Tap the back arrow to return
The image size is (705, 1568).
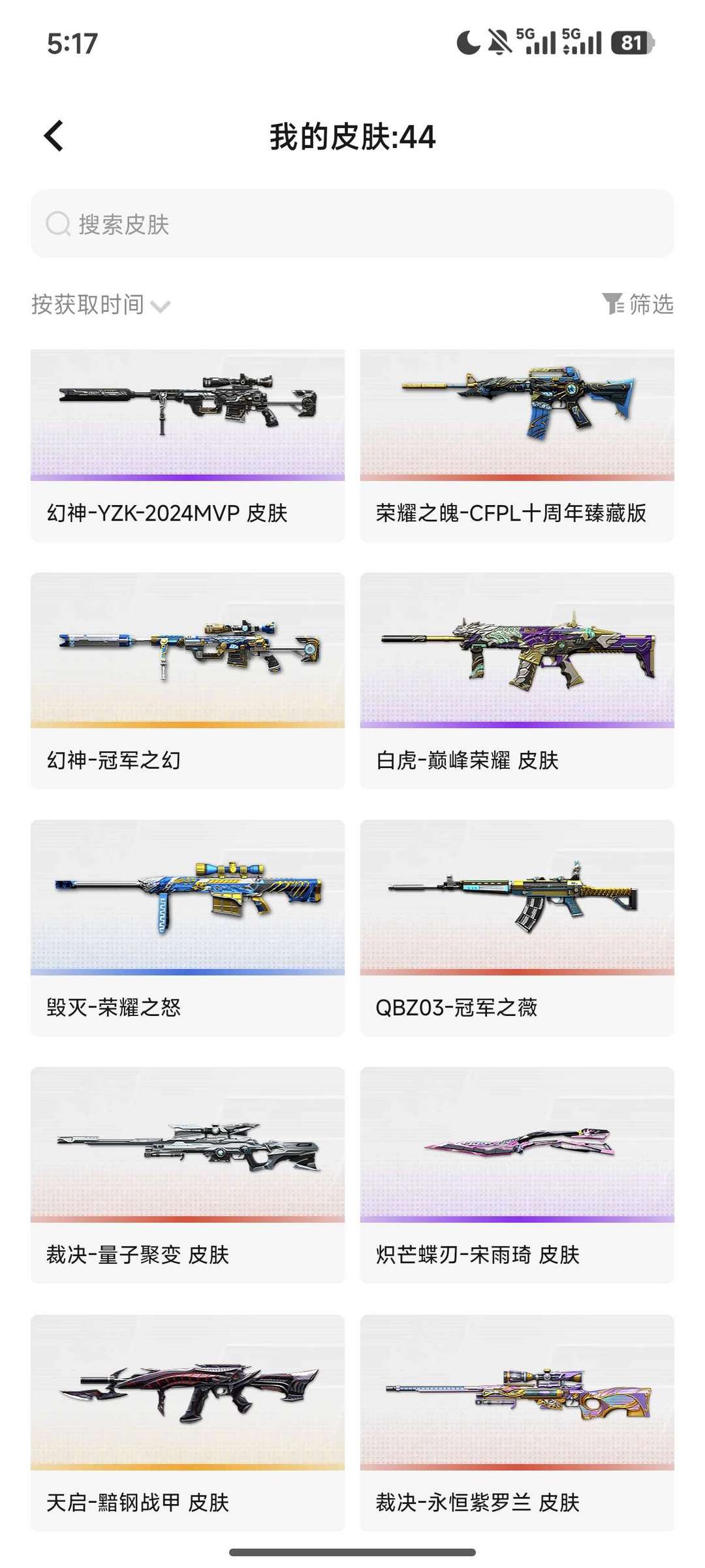pyautogui.click(x=53, y=136)
